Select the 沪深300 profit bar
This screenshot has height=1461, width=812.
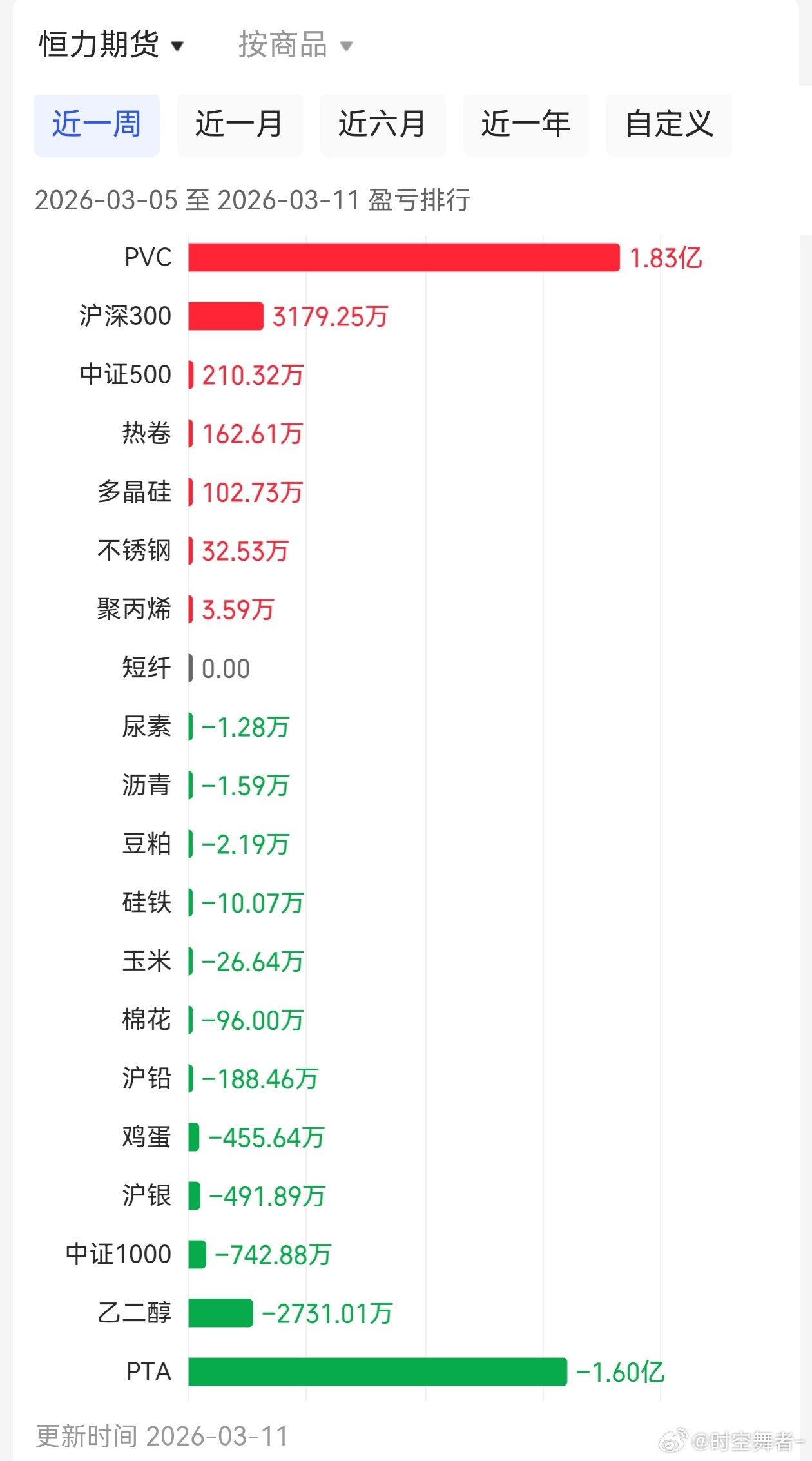point(224,316)
